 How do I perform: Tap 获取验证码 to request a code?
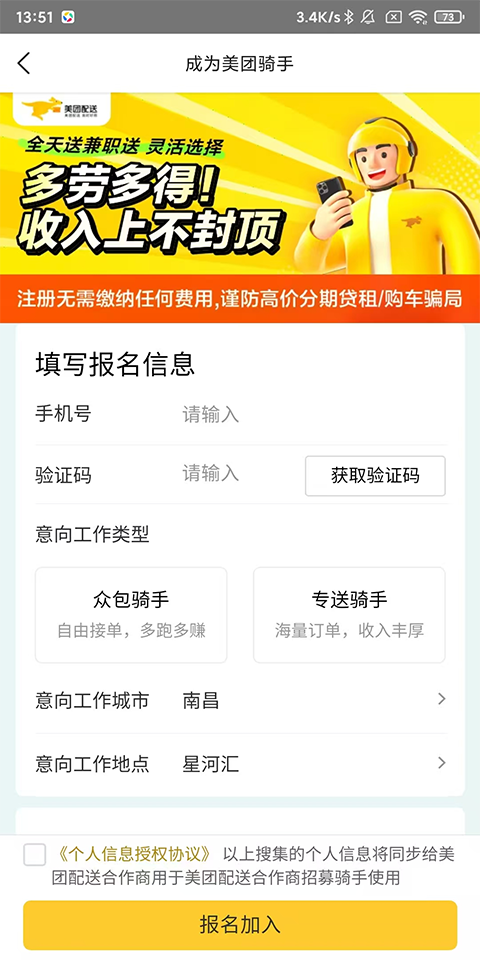point(375,476)
